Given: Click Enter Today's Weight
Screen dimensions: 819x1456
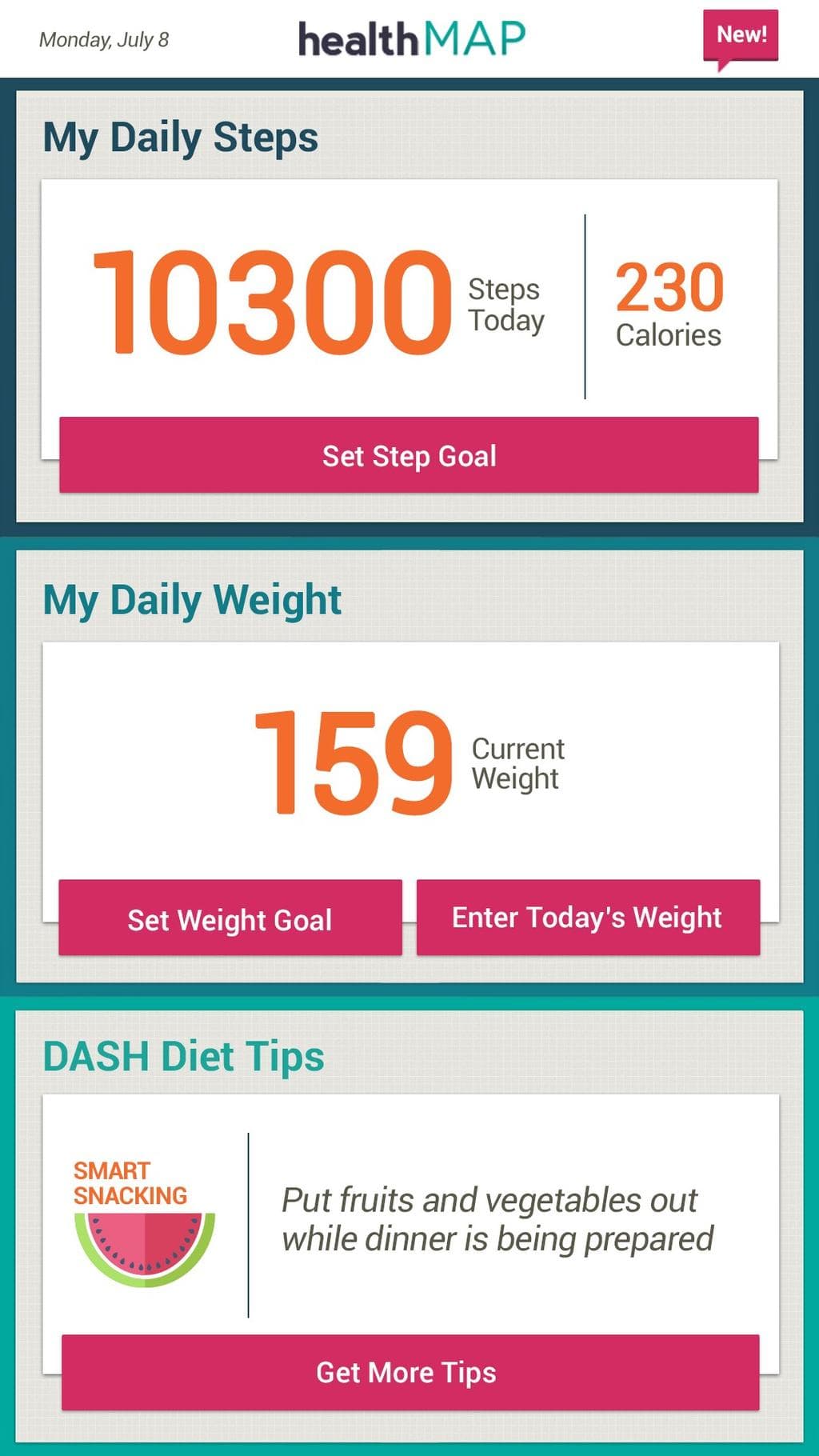Looking at the screenshot, I should (588, 918).
